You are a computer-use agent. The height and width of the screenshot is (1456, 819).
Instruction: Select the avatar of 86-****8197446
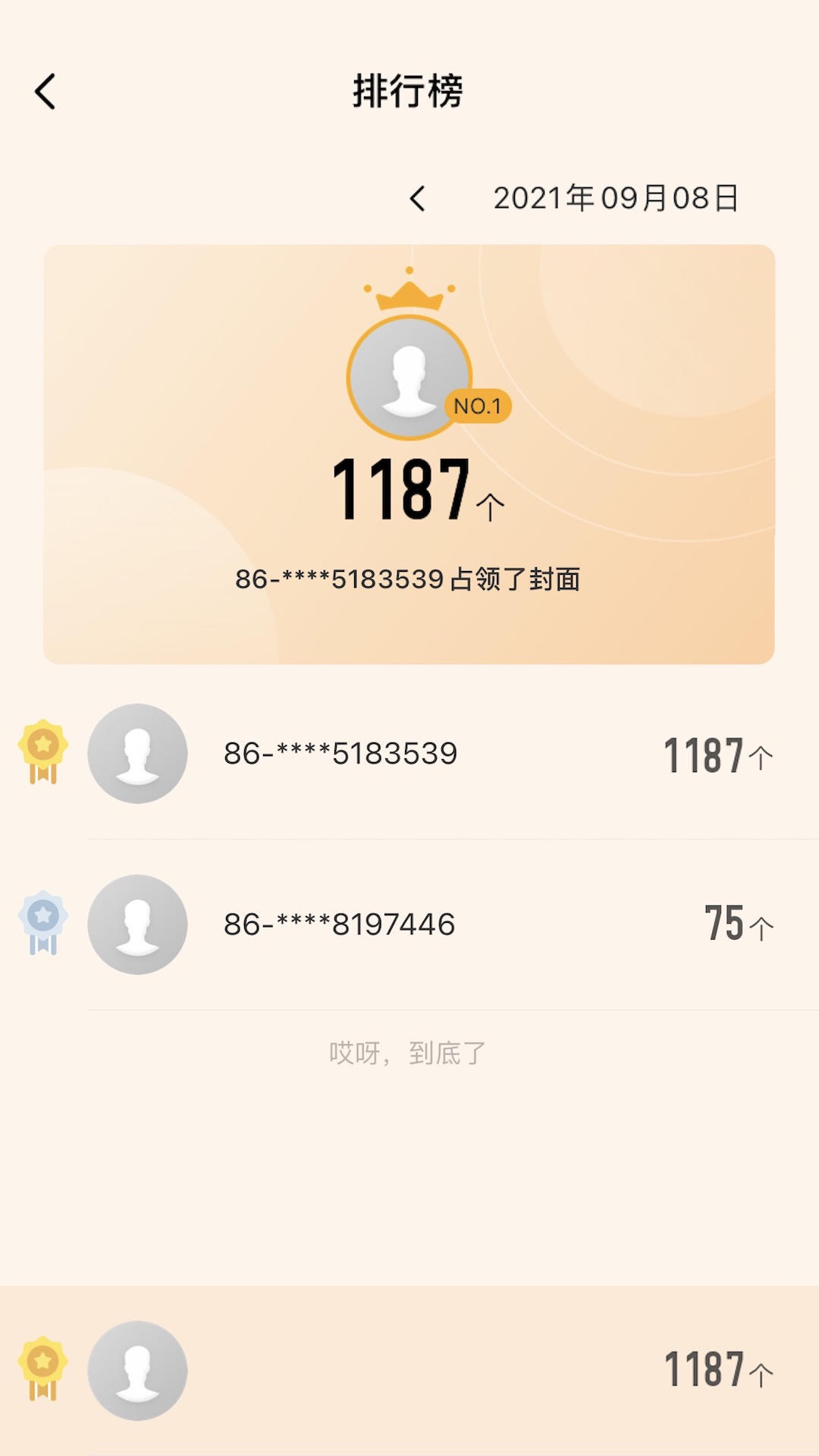coord(137,924)
